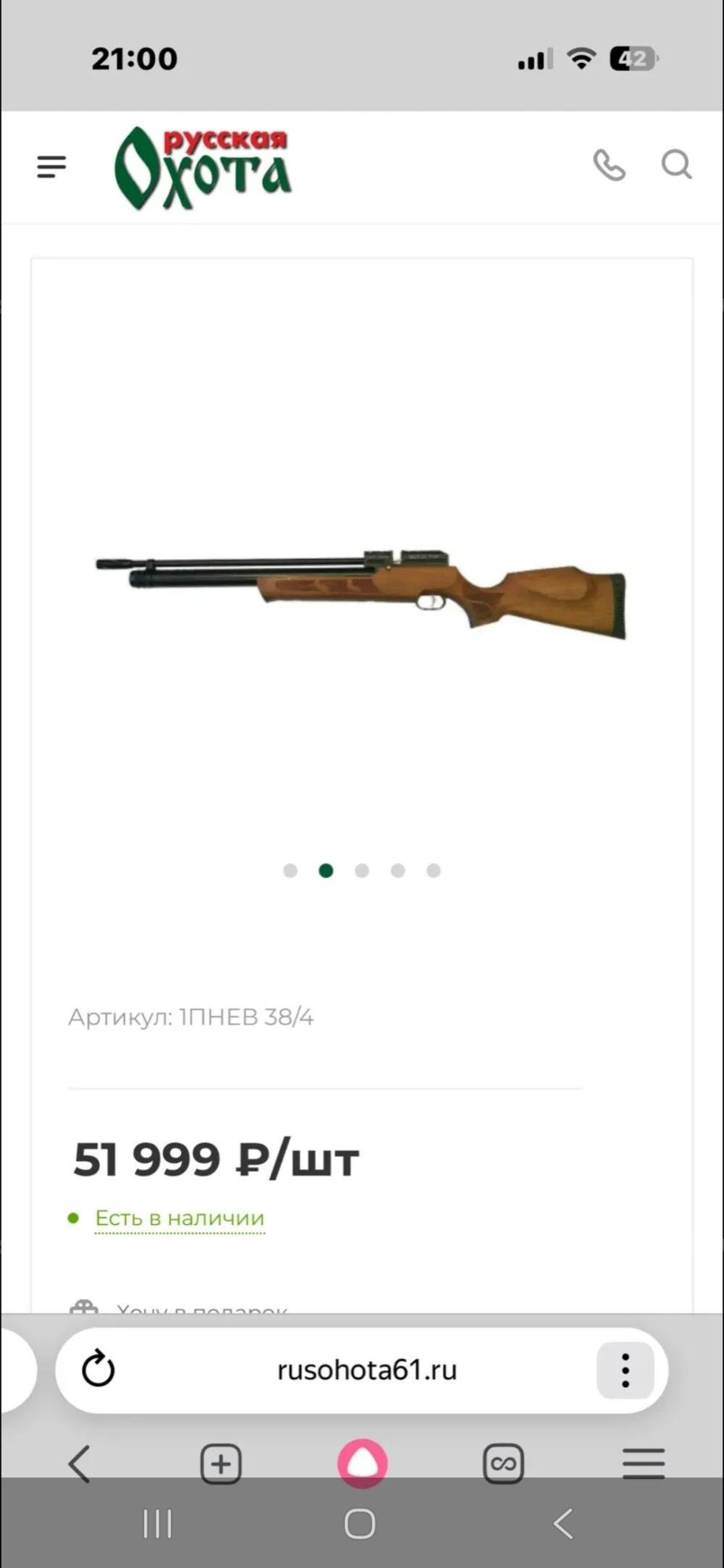The width and height of the screenshot is (724, 1568).
Task: Select the third carousel dot
Action: (362, 871)
